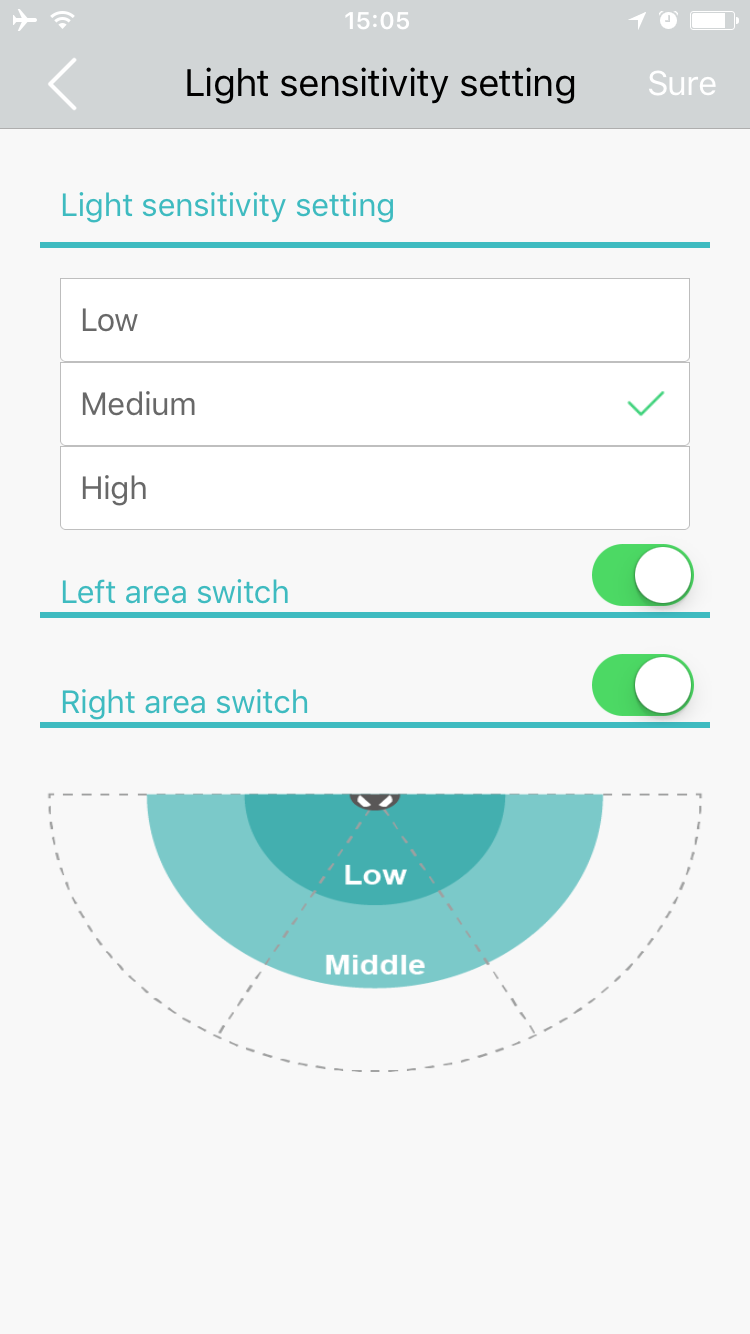Go back using the top-left arrow

click(62, 84)
